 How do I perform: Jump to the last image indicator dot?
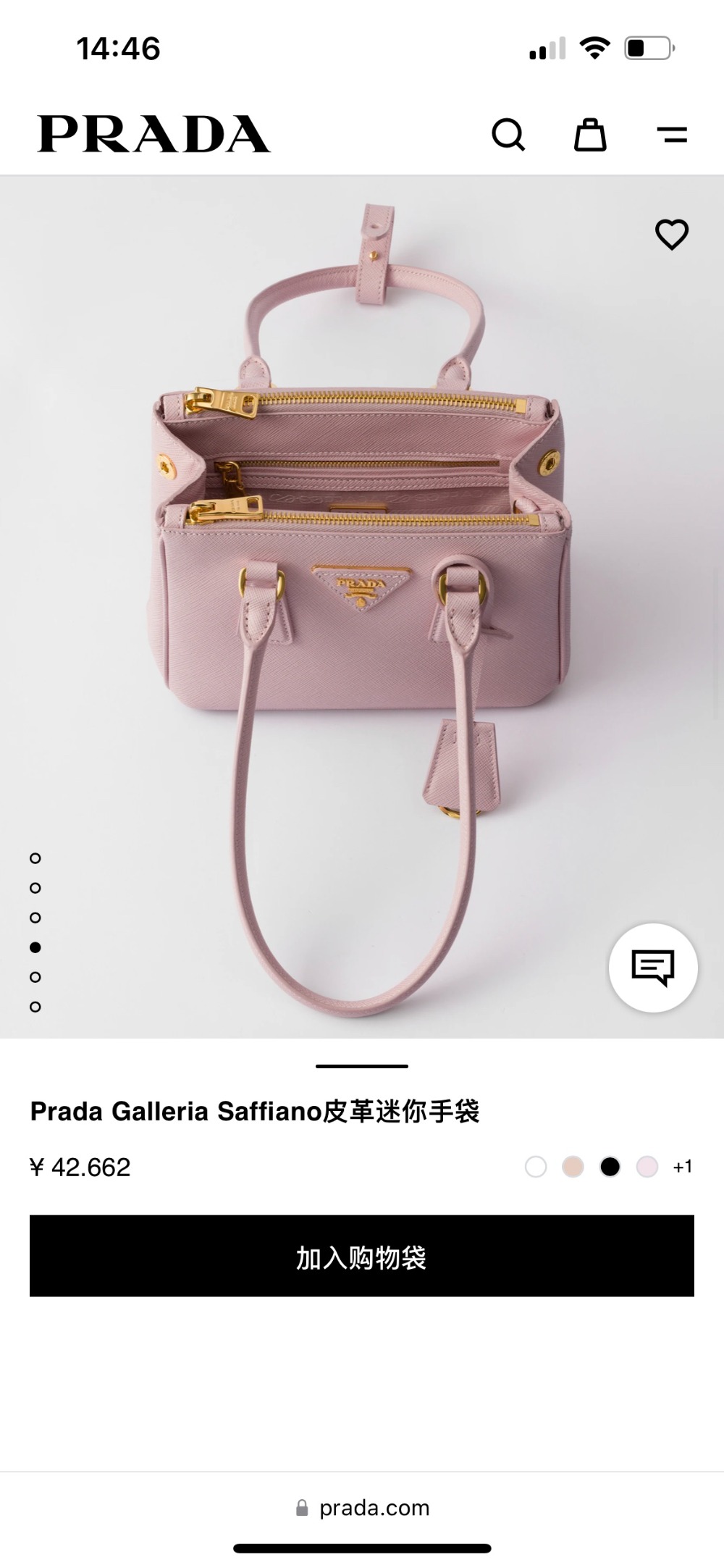click(x=35, y=1007)
